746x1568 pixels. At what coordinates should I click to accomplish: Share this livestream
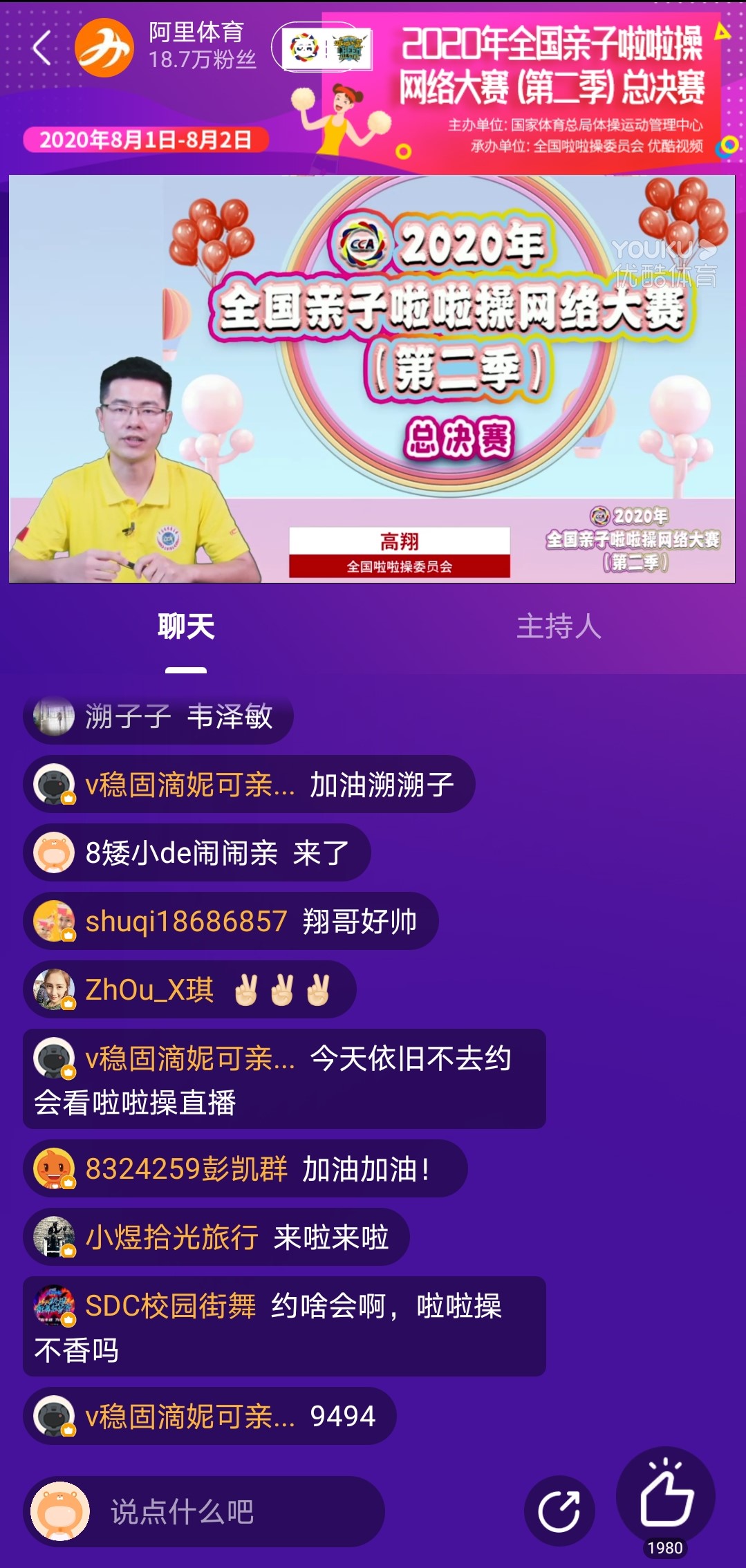click(559, 1511)
